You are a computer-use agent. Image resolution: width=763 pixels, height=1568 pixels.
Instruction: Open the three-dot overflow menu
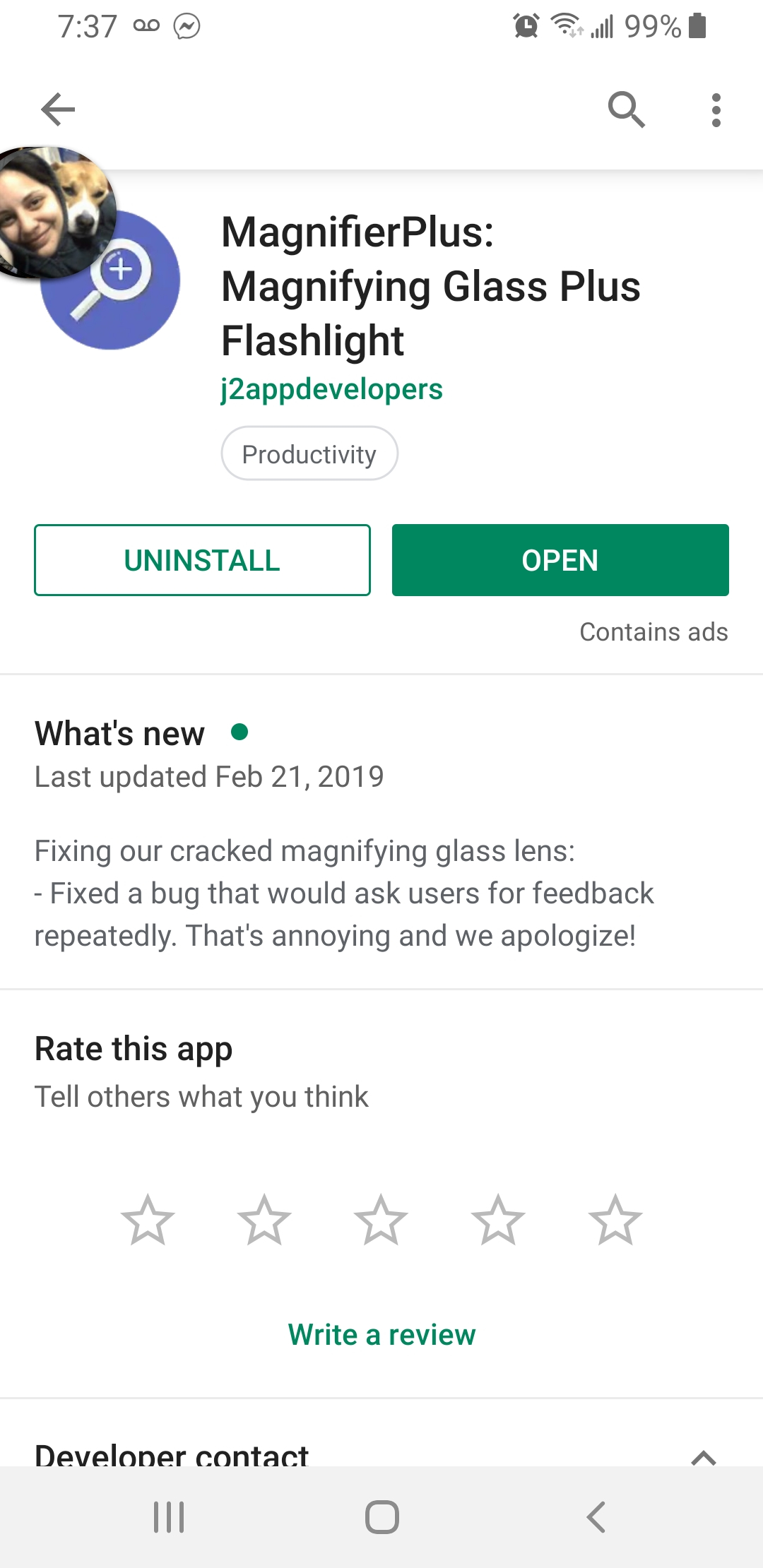coord(716,109)
